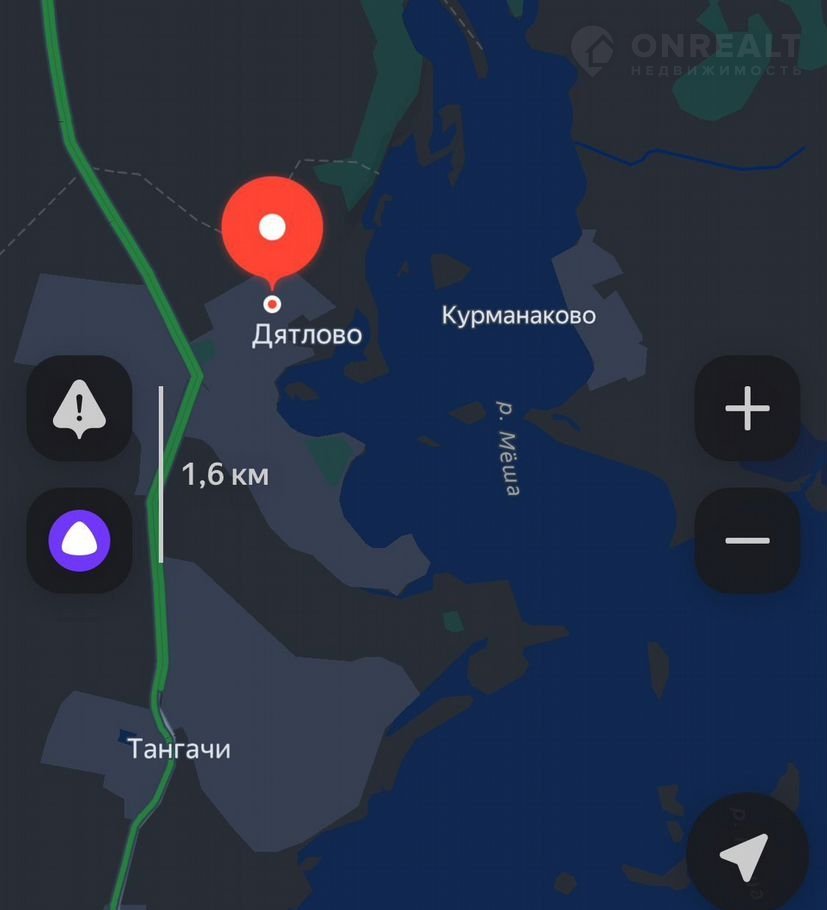Viewport: 827px width, 910px height.
Task: Open the Alice voice assistant
Action: [x=79, y=541]
